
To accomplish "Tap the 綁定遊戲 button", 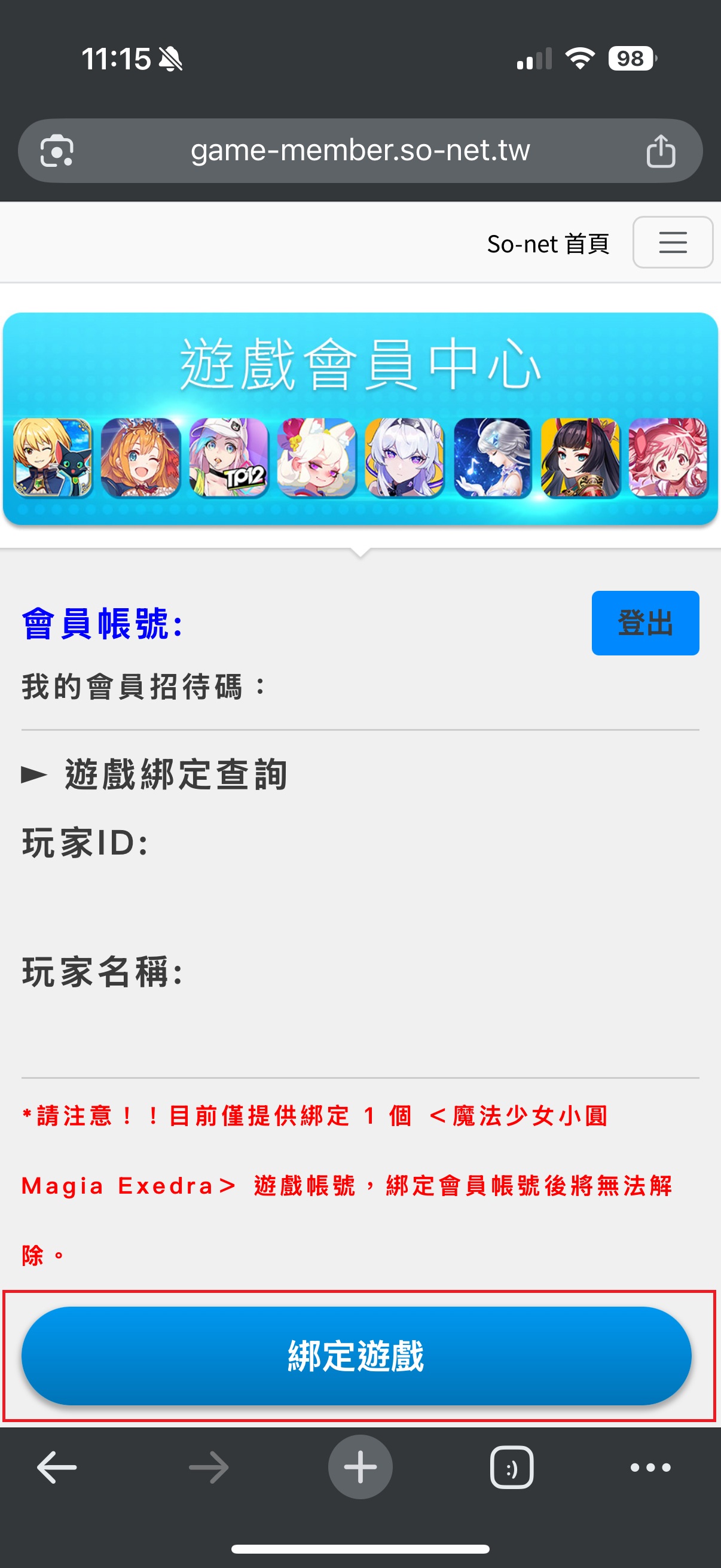I will pyautogui.click(x=356, y=1356).
